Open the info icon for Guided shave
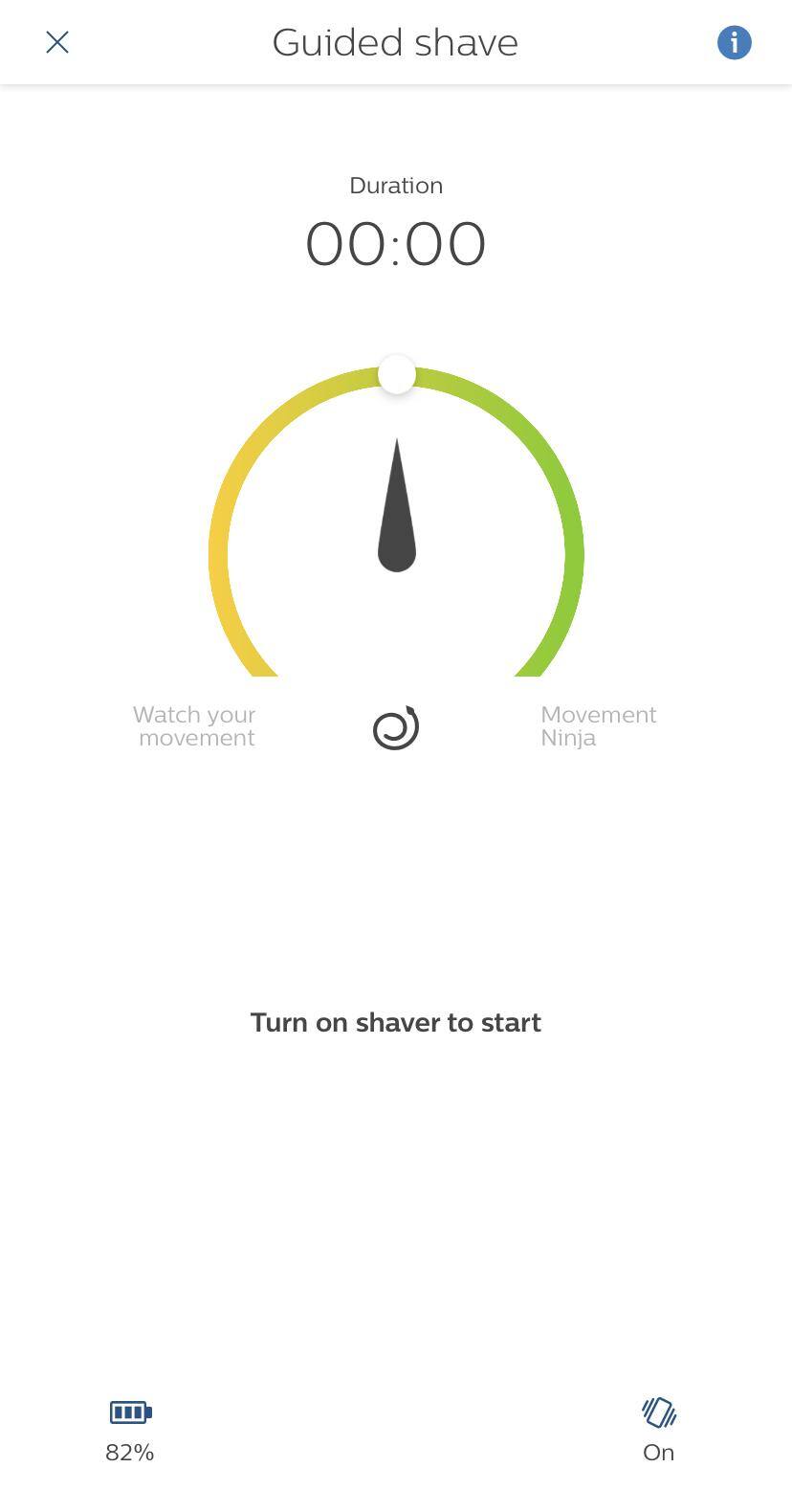The width and height of the screenshot is (792, 1512). [734, 42]
